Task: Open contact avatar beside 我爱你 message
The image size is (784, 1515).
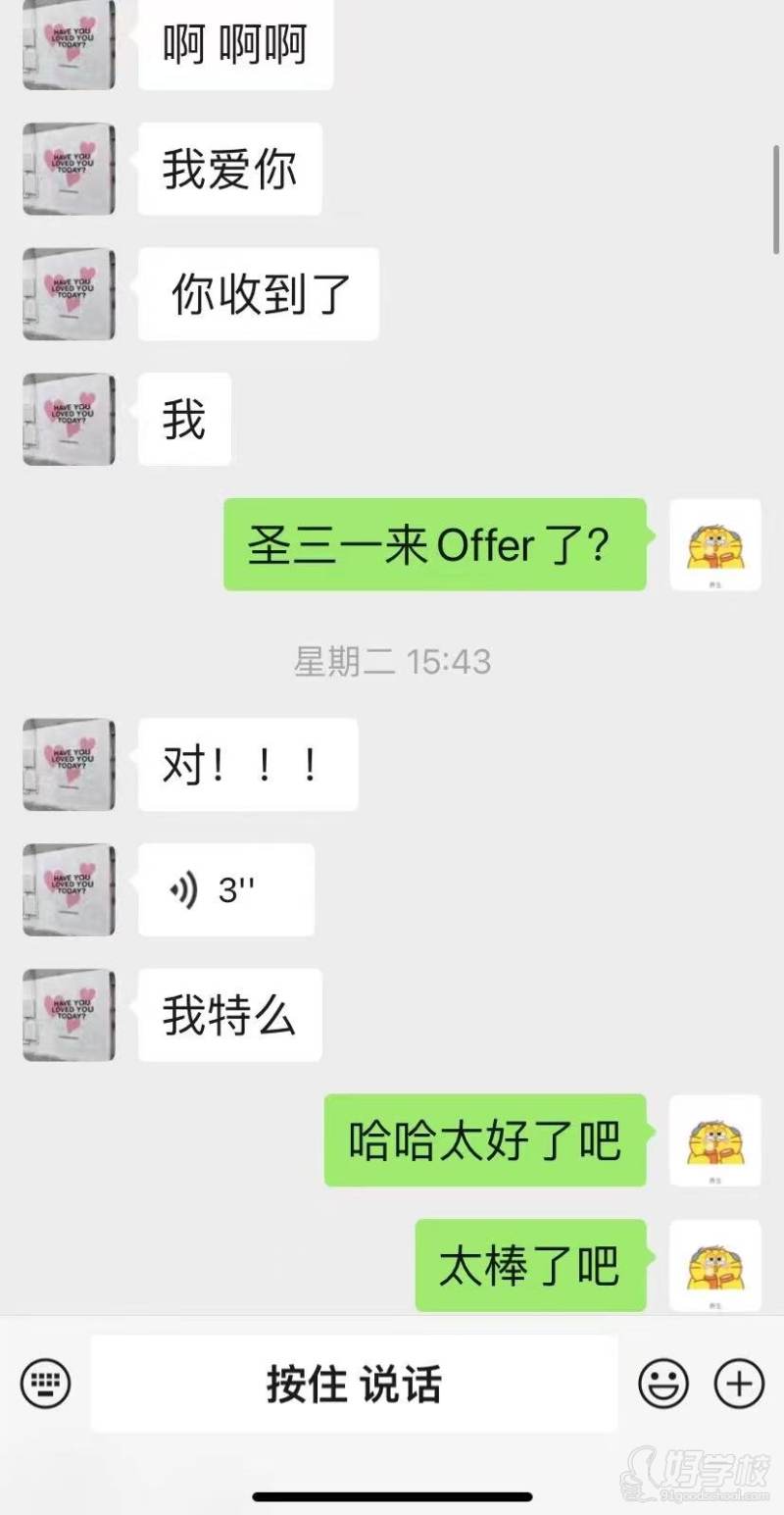Action: pyautogui.click(x=69, y=169)
